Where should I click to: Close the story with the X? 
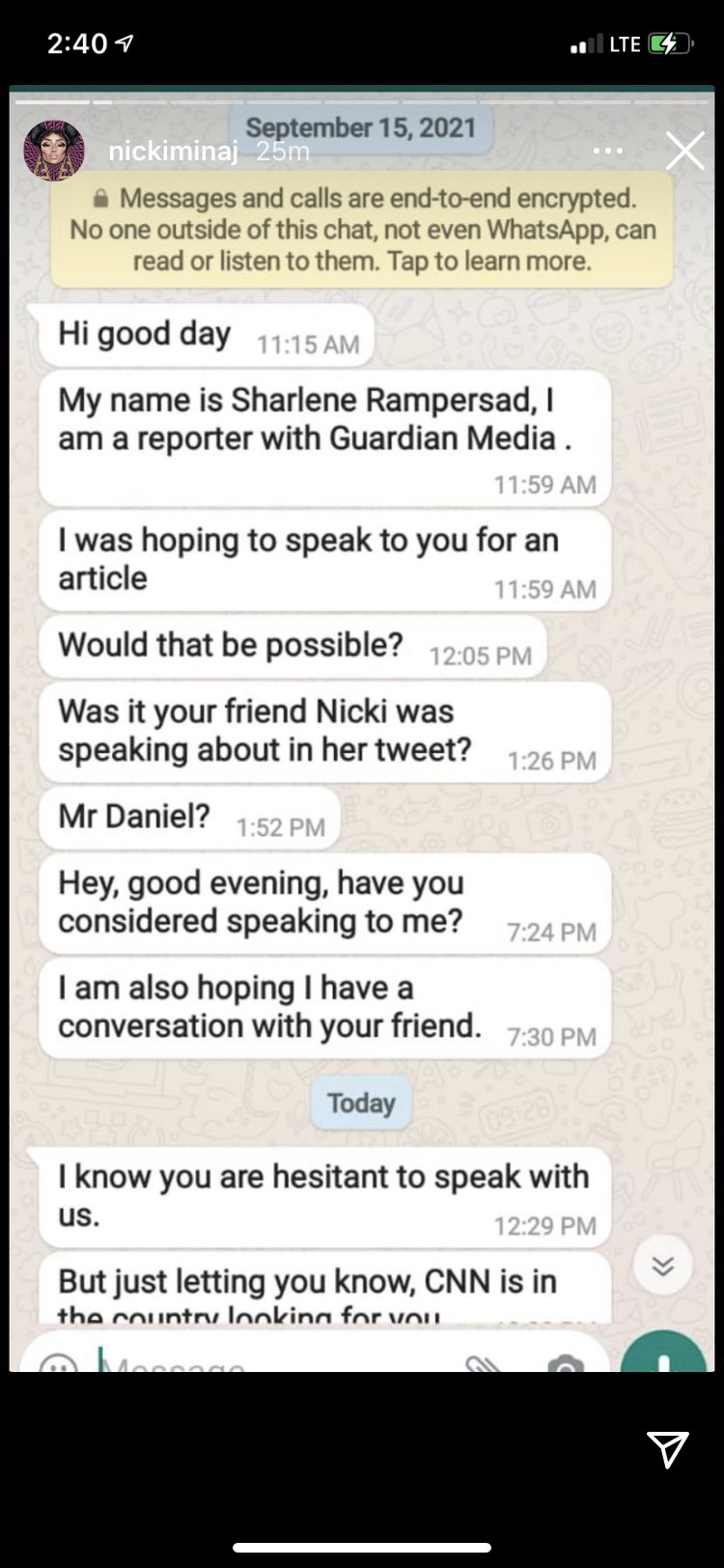pos(684,152)
